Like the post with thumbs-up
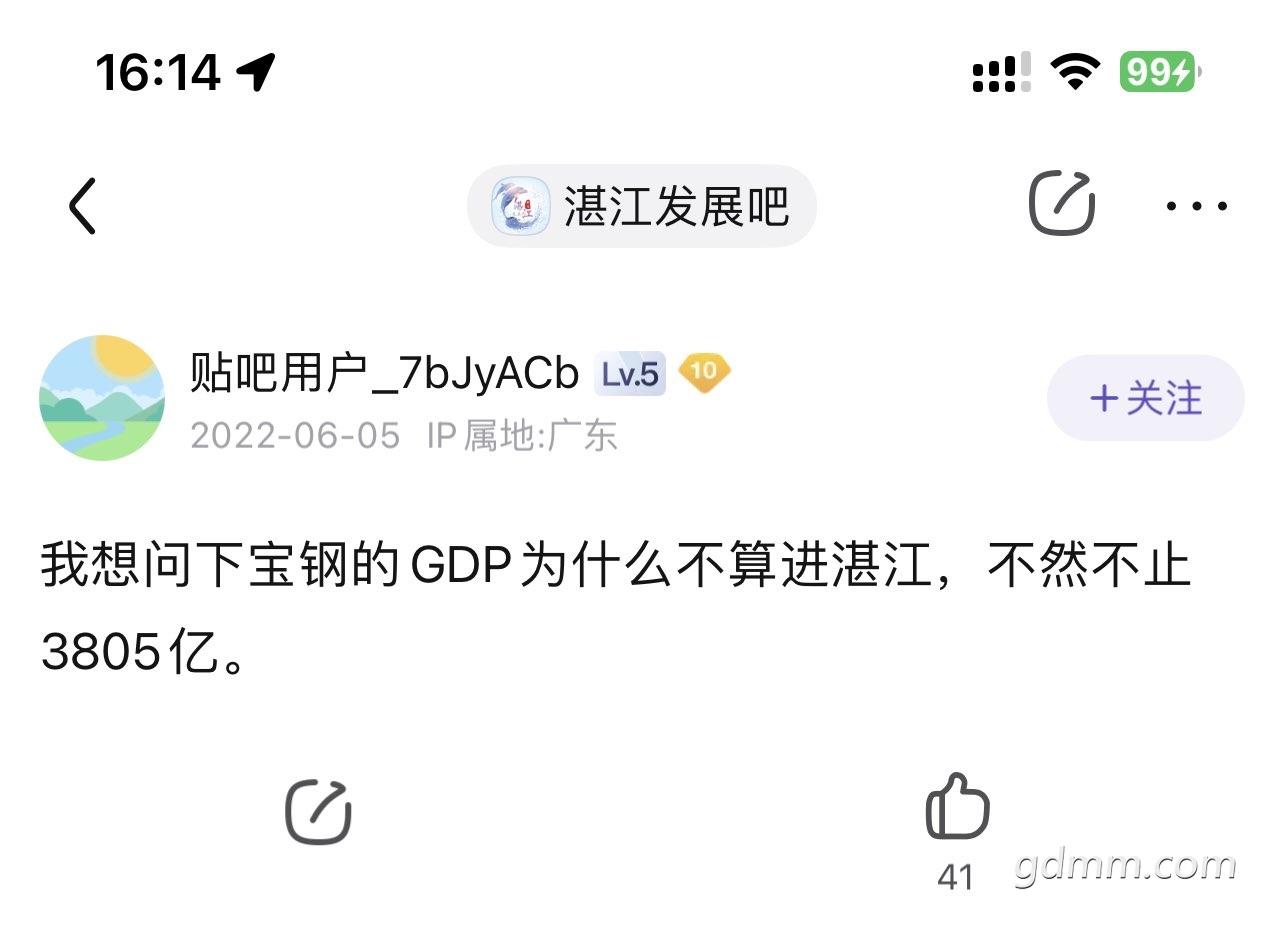The image size is (1284, 928). [957, 808]
